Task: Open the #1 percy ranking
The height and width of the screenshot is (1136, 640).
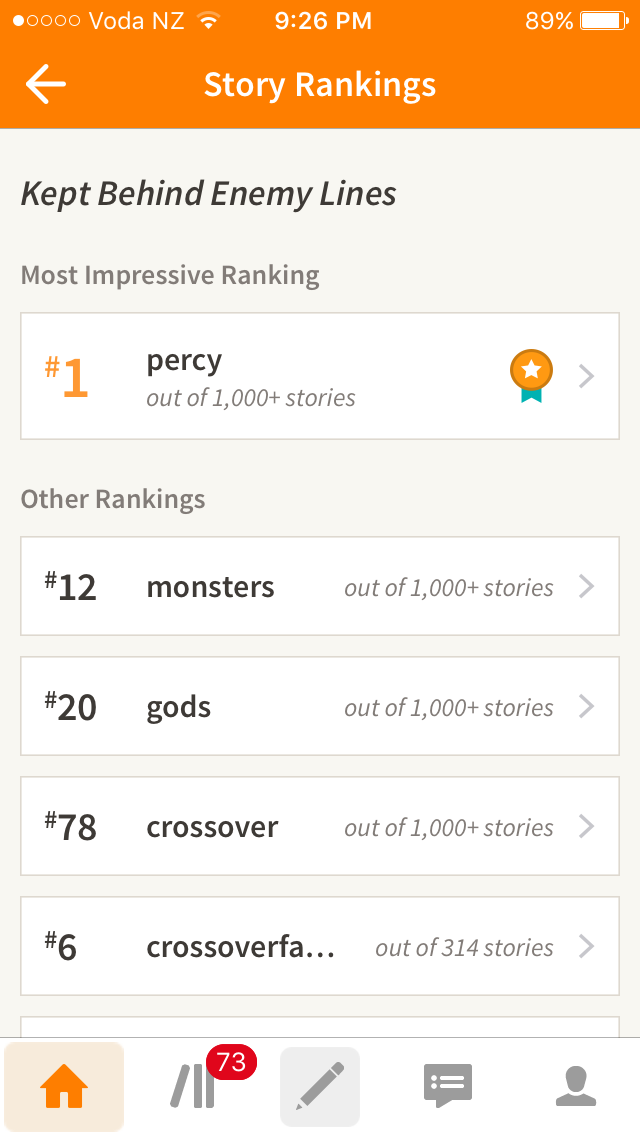Action: 320,376
